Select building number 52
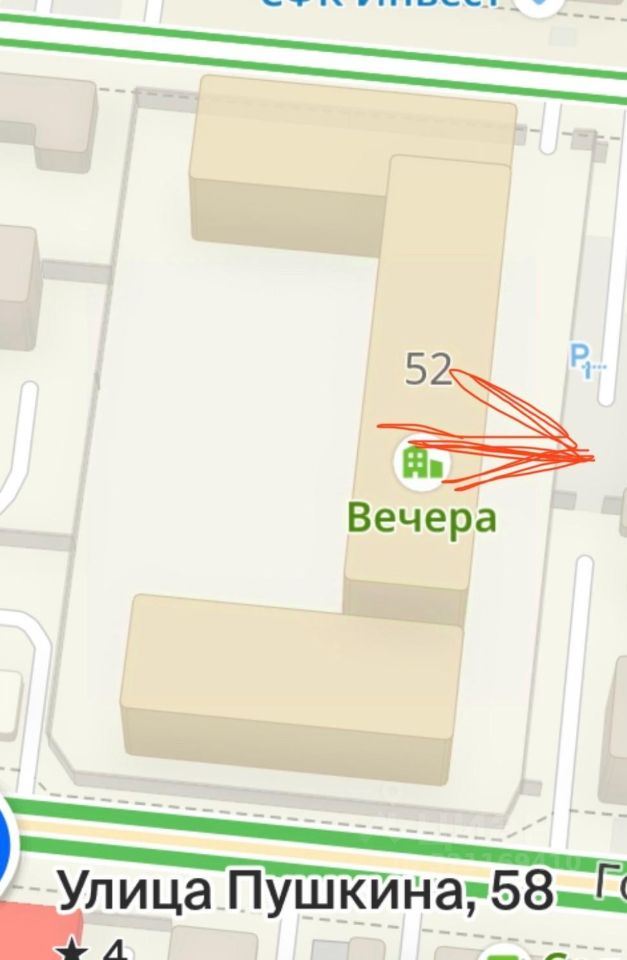 (429, 369)
